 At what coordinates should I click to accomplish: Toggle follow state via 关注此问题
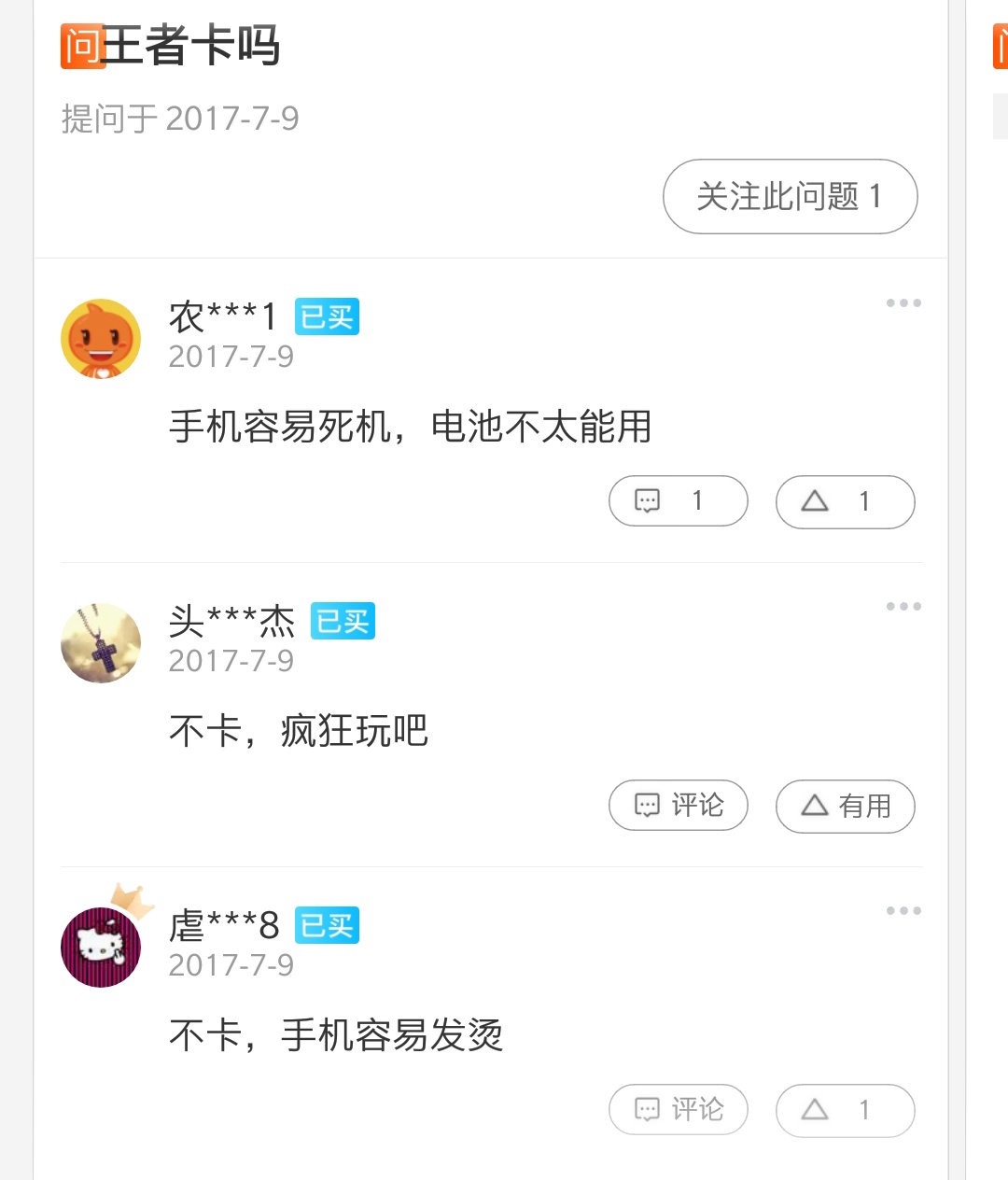(790, 197)
